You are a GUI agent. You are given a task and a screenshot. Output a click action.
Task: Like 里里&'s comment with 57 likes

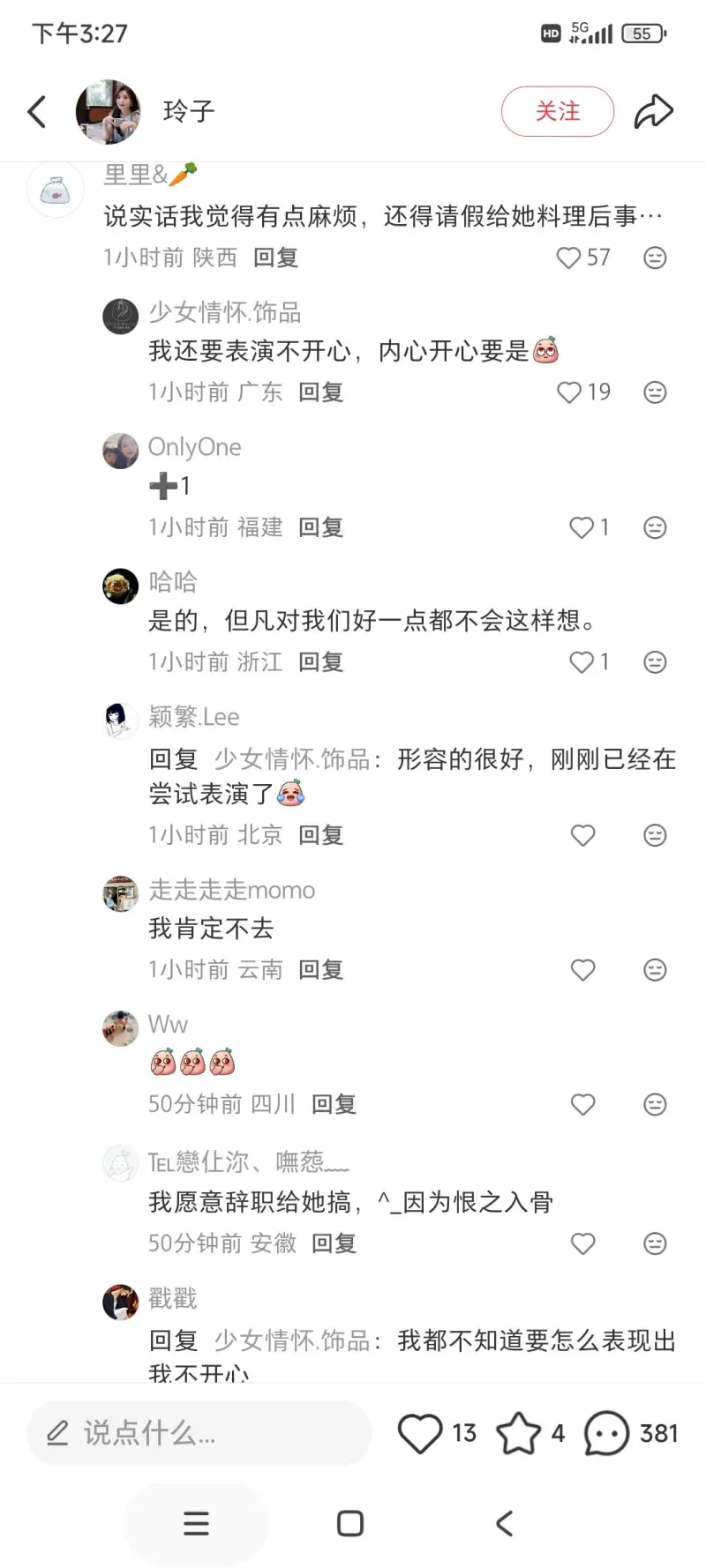(x=569, y=258)
